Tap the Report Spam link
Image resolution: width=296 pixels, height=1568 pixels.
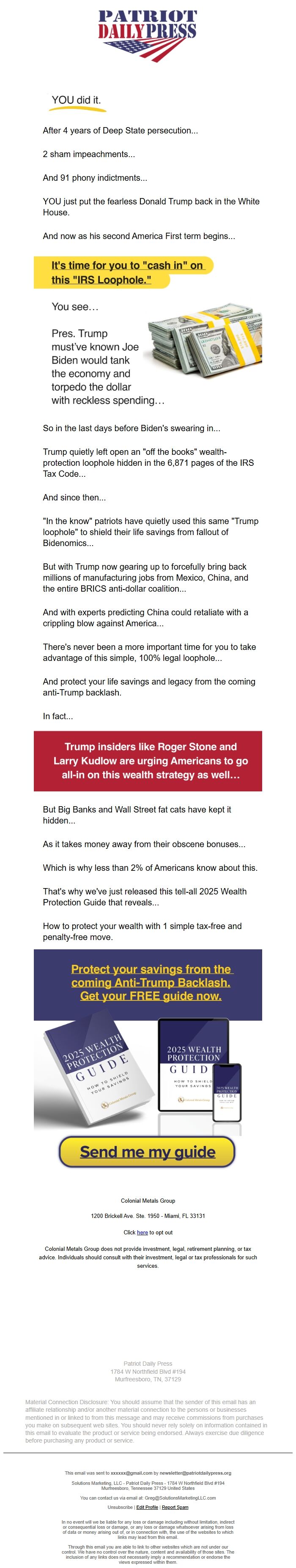(175, 1507)
